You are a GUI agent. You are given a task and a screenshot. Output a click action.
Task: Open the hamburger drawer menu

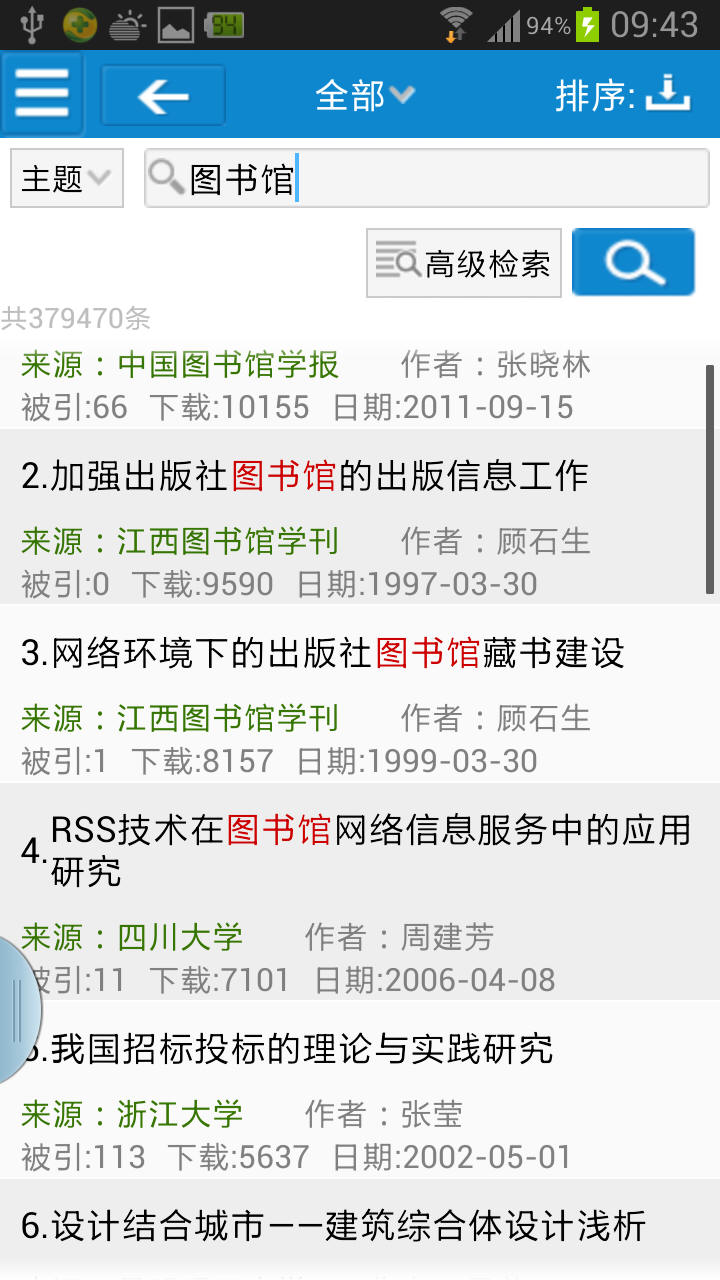point(42,95)
